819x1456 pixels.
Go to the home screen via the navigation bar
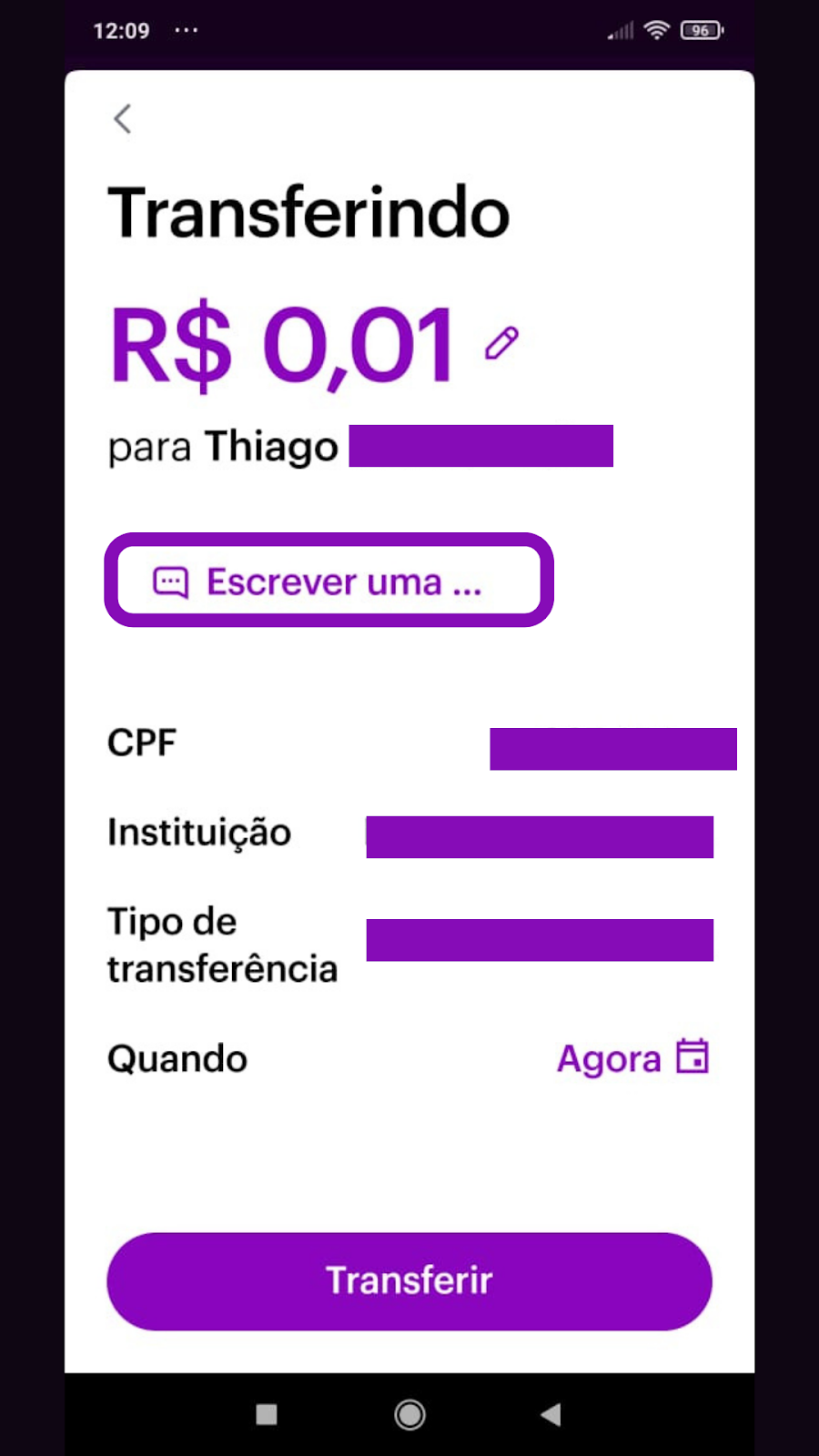409,1414
